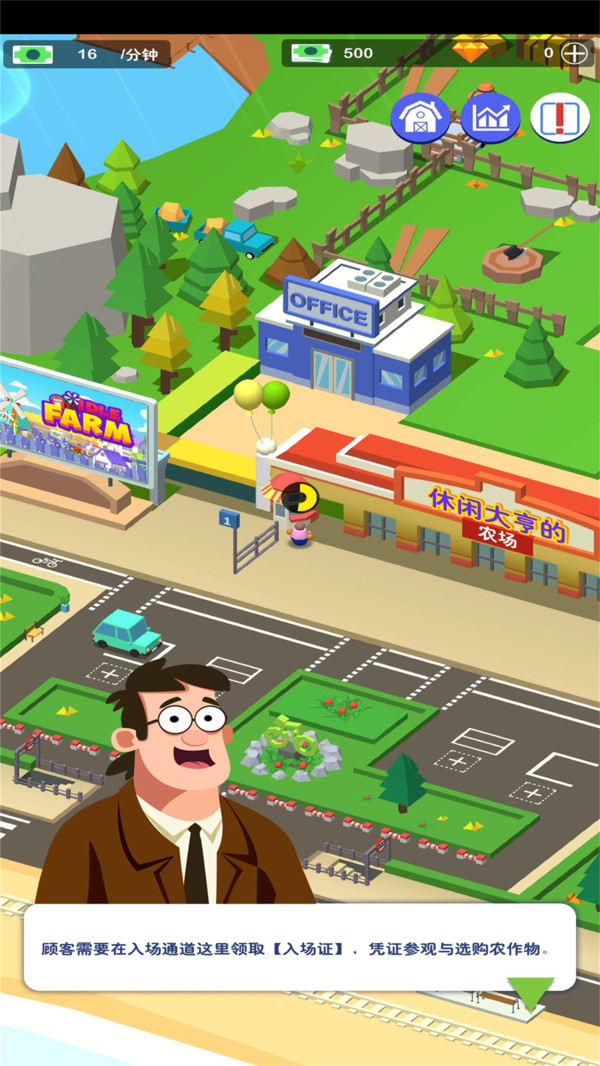Tap the plus button to add gems
The width and height of the screenshot is (600, 1066).
575,53
